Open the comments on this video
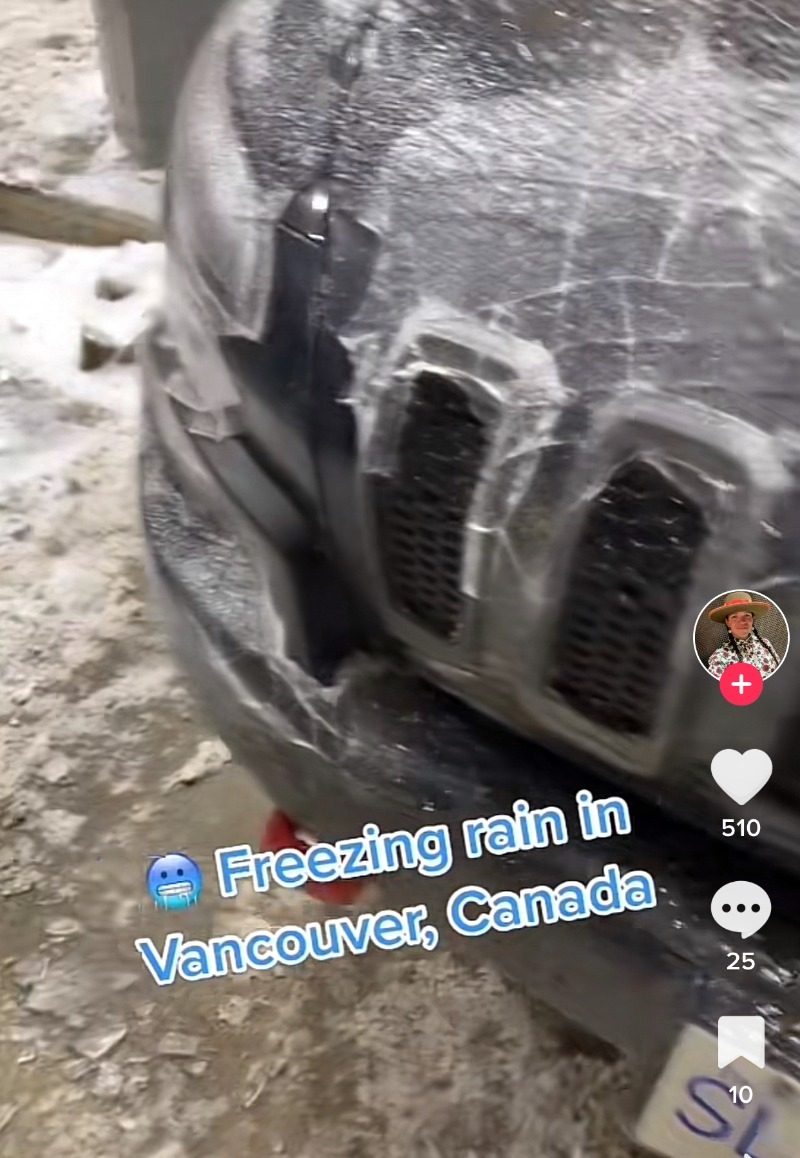The height and width of the screenshot is (1158, 800). (741, 910)
